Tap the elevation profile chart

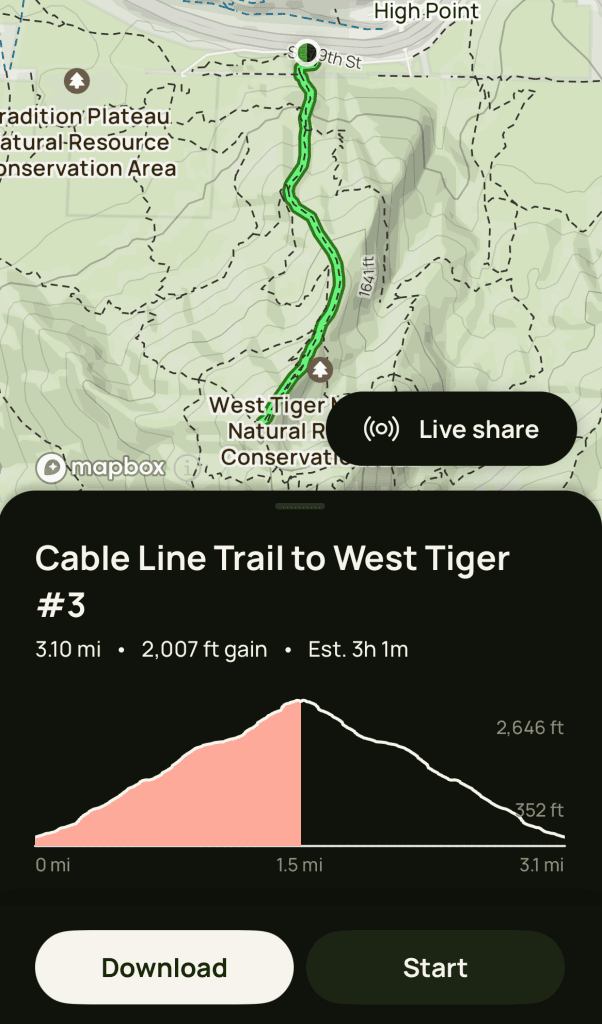pyautogui.click(x=300, y=775)
